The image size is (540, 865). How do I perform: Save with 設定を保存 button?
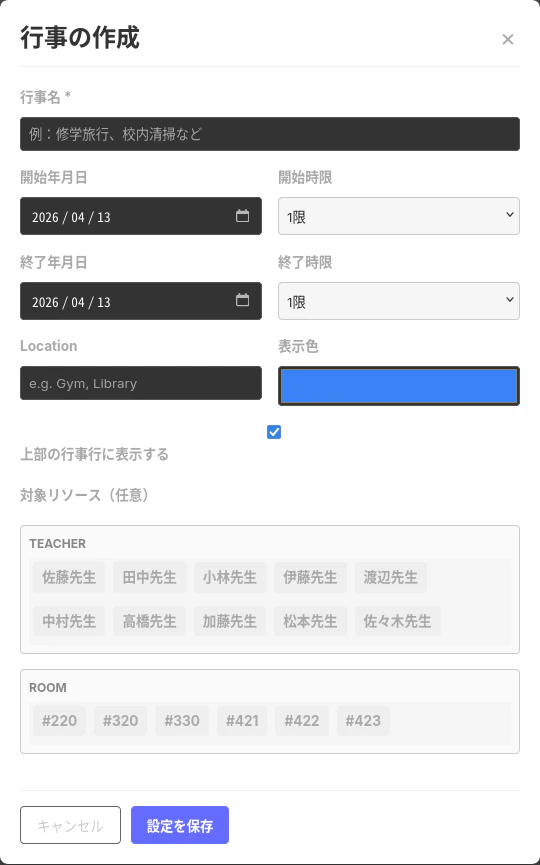(180, 825)
